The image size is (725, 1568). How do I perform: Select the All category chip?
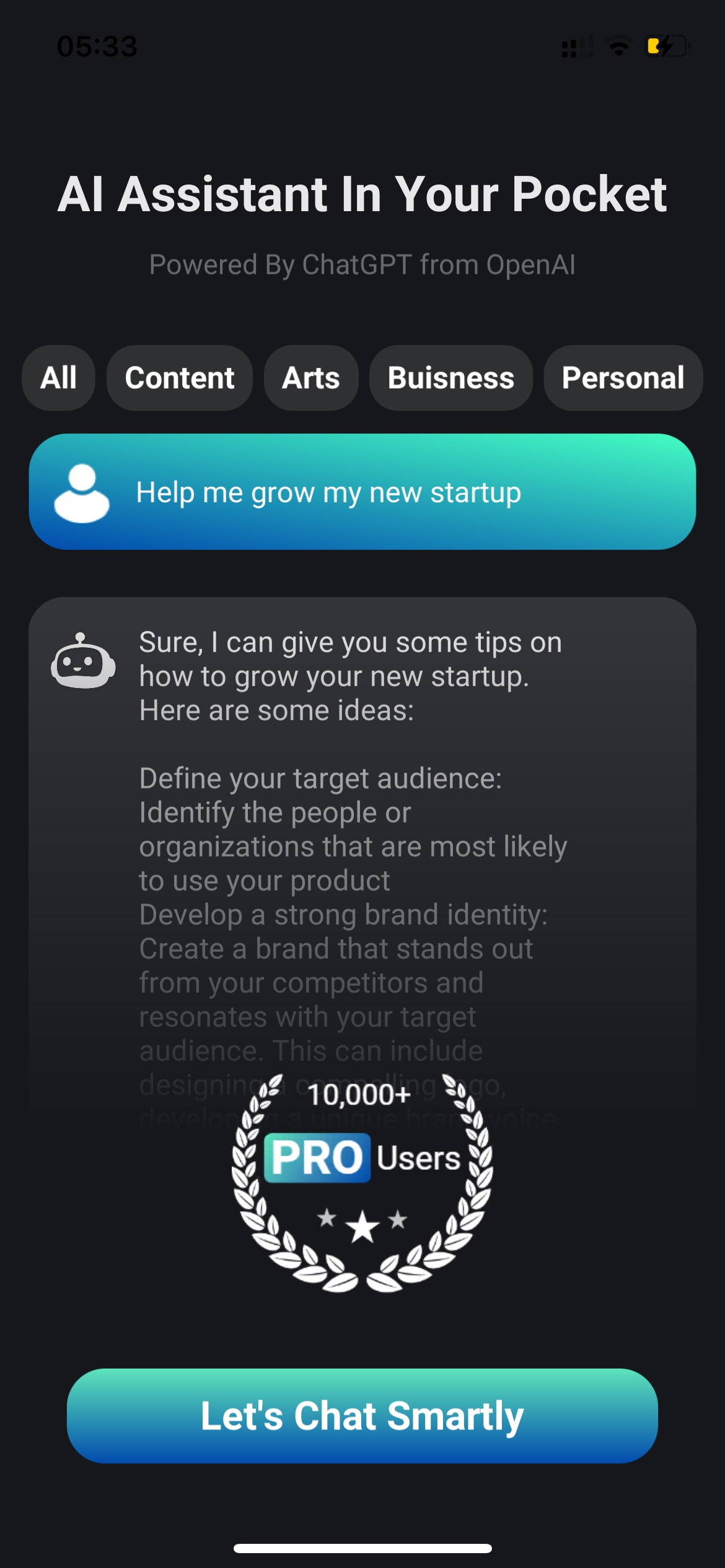pyautogui.click(x=58, y=378)
